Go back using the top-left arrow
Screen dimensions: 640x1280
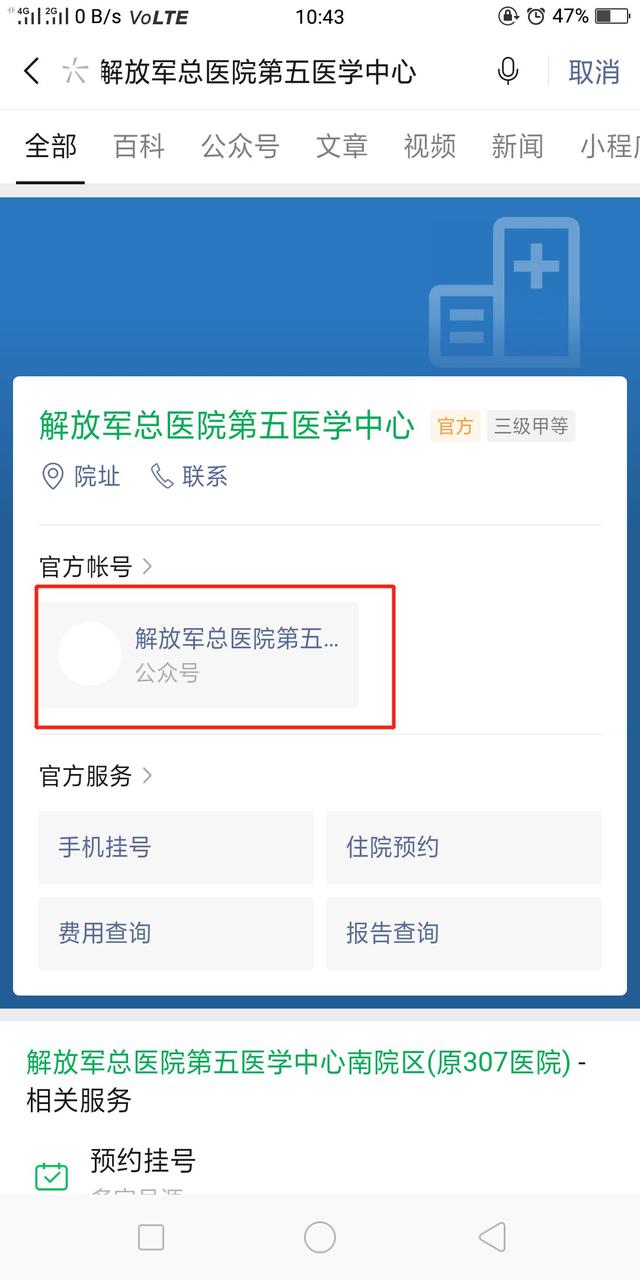[x=32, y=71]
